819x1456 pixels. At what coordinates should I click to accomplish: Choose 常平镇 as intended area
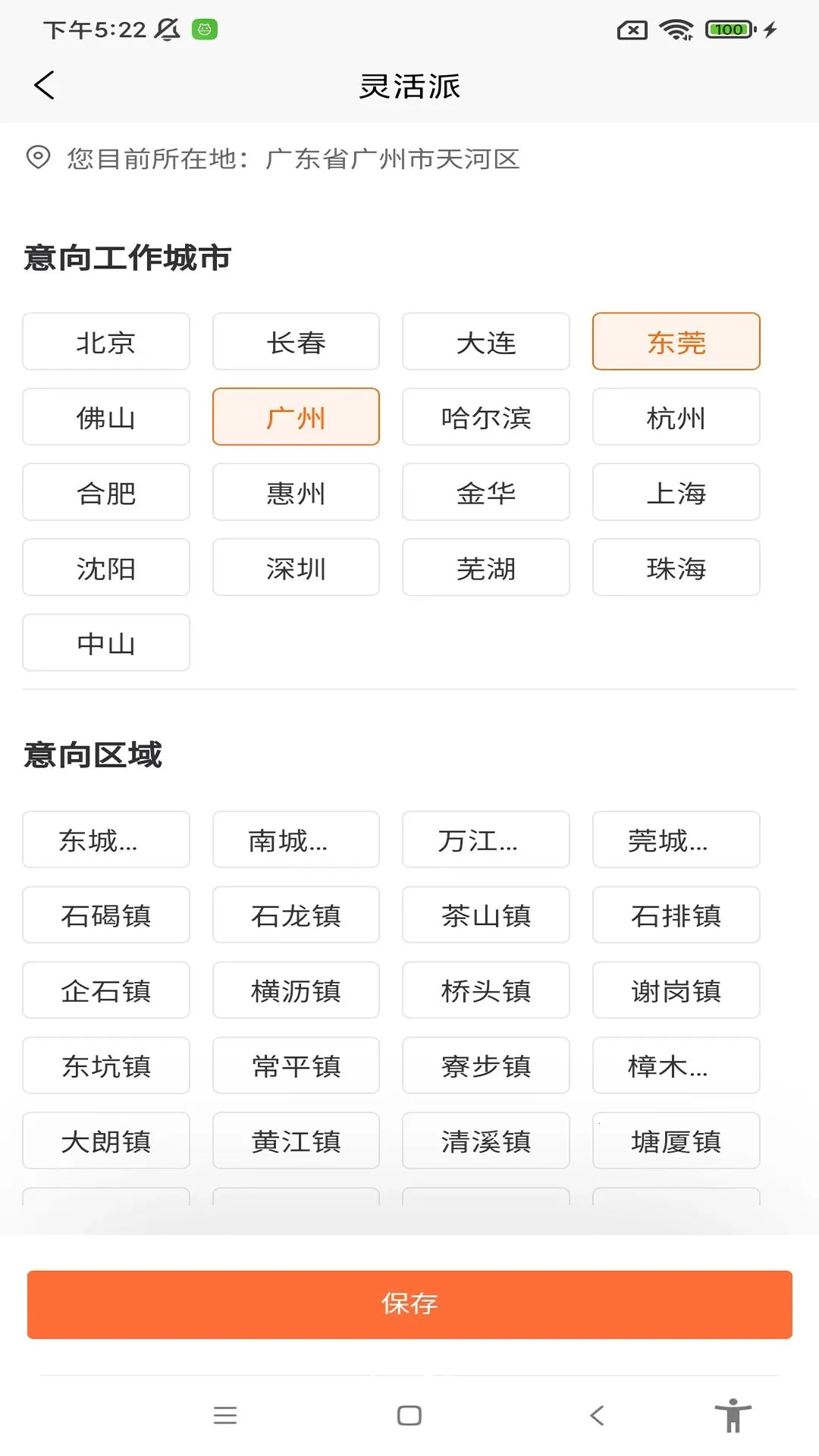pyautogui.click(x=296, y=1066)
